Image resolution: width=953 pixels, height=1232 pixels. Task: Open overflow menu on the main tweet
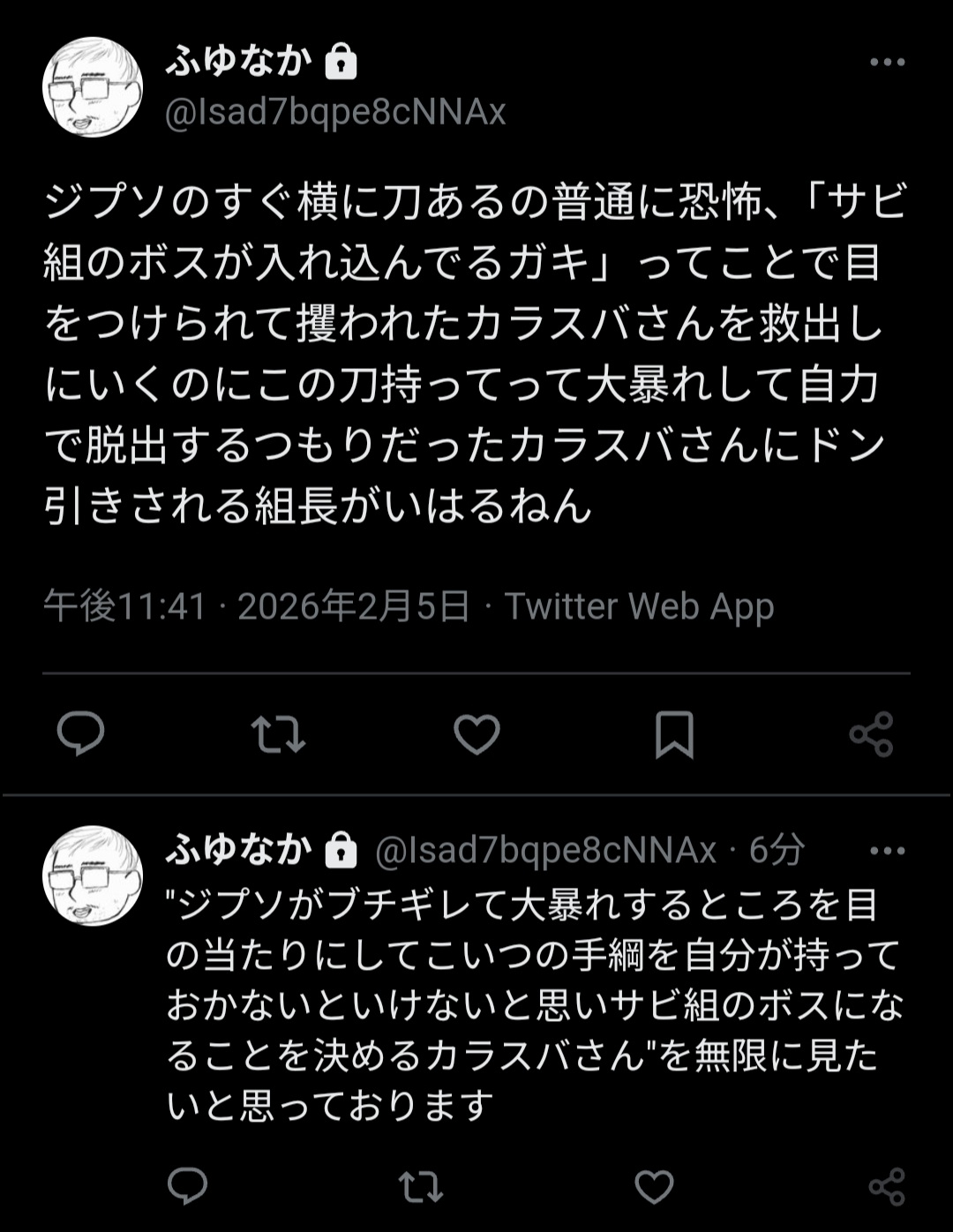pyautogui.click(x=887, y=62)
